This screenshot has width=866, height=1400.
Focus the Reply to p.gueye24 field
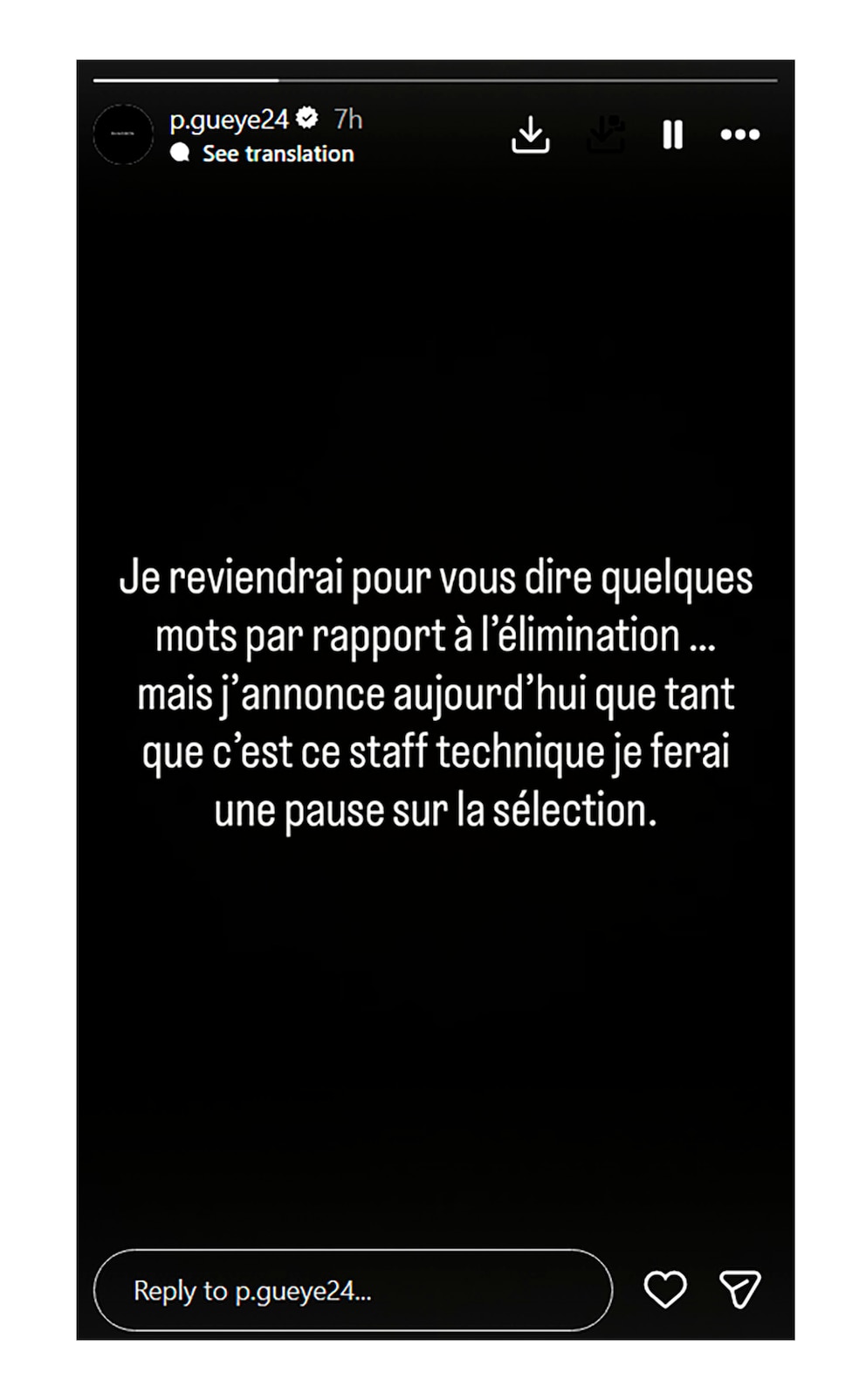(x=353, y=1289)
